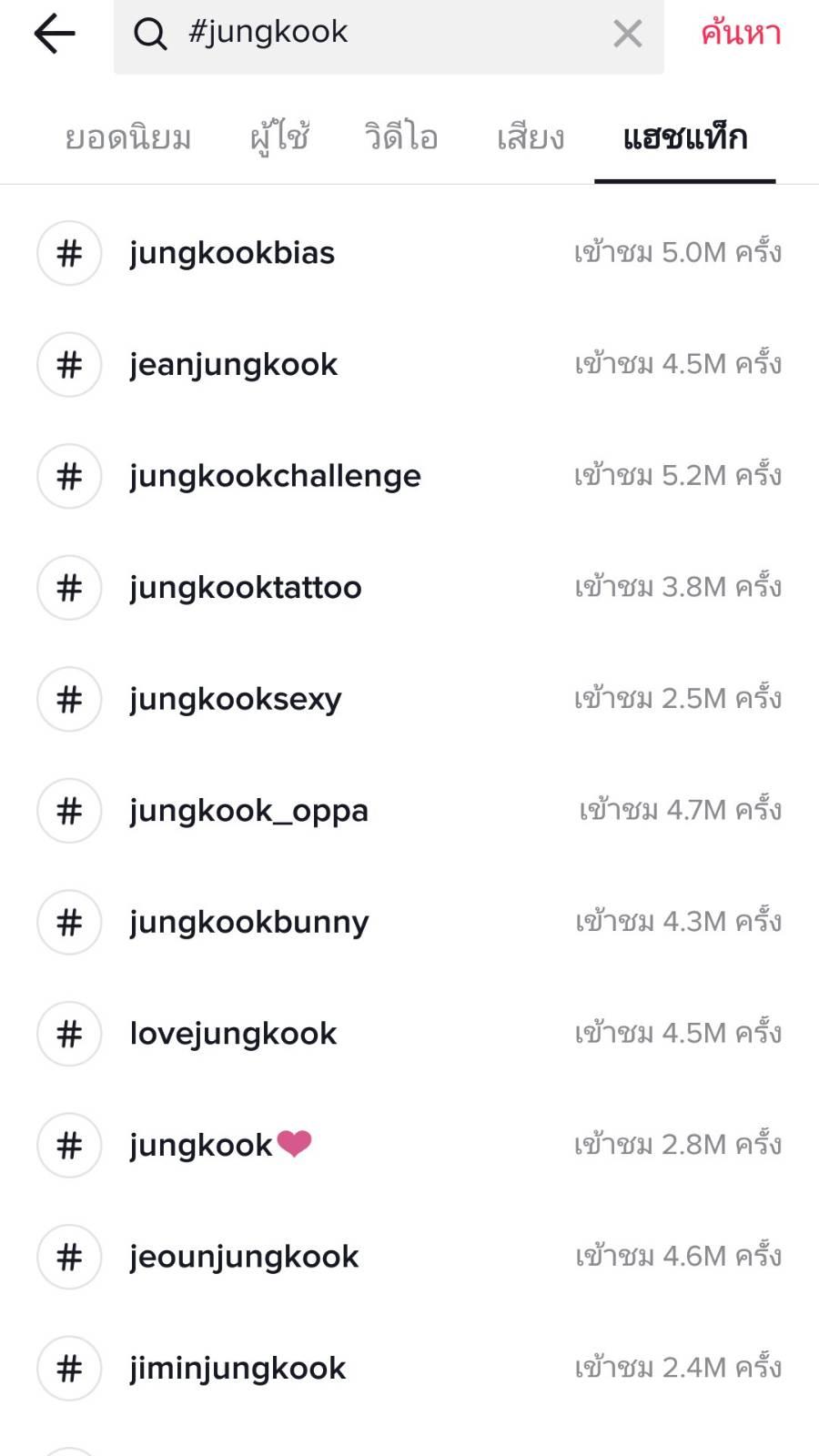
Task: Open the jungkookbunny hashtag
Action: click(249, 922)
